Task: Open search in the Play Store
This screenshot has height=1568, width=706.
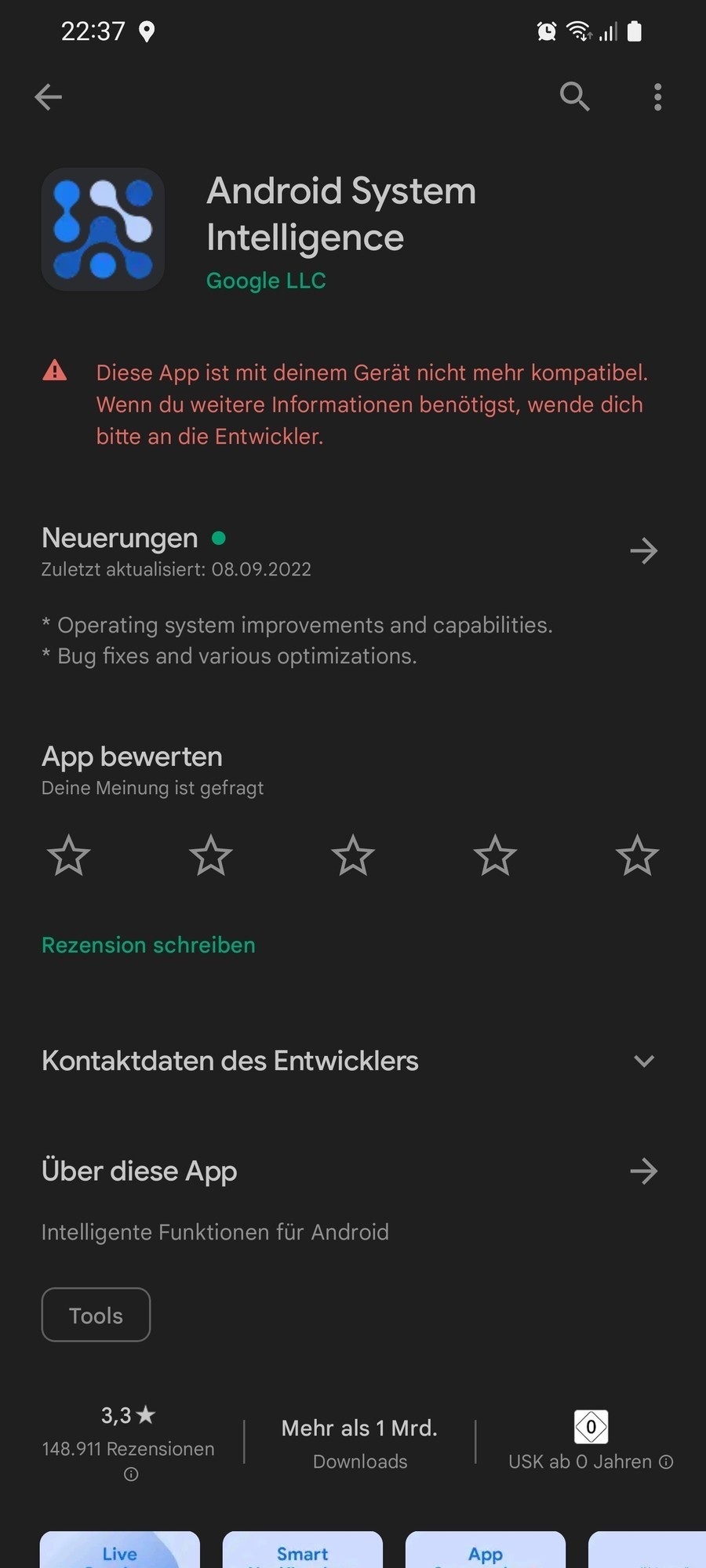Action: (x=574, y=97)
